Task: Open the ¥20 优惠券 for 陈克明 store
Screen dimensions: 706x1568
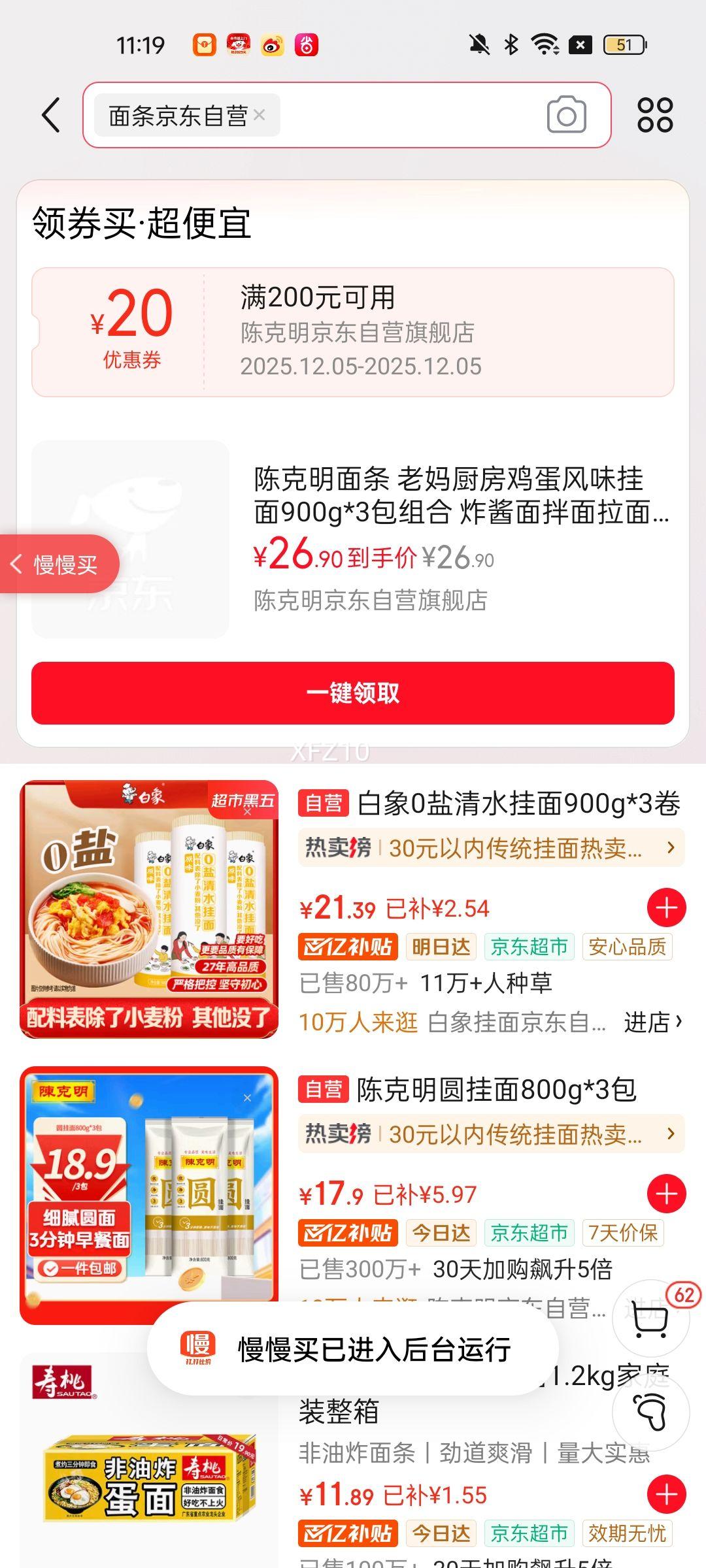Action: tap(353, 332)
